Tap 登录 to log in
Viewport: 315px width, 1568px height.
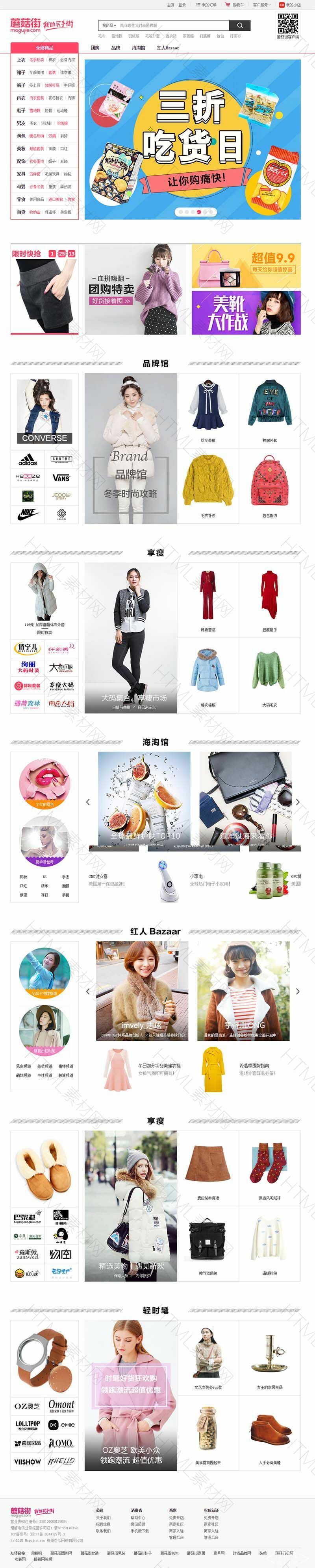[x=182, y=5]
